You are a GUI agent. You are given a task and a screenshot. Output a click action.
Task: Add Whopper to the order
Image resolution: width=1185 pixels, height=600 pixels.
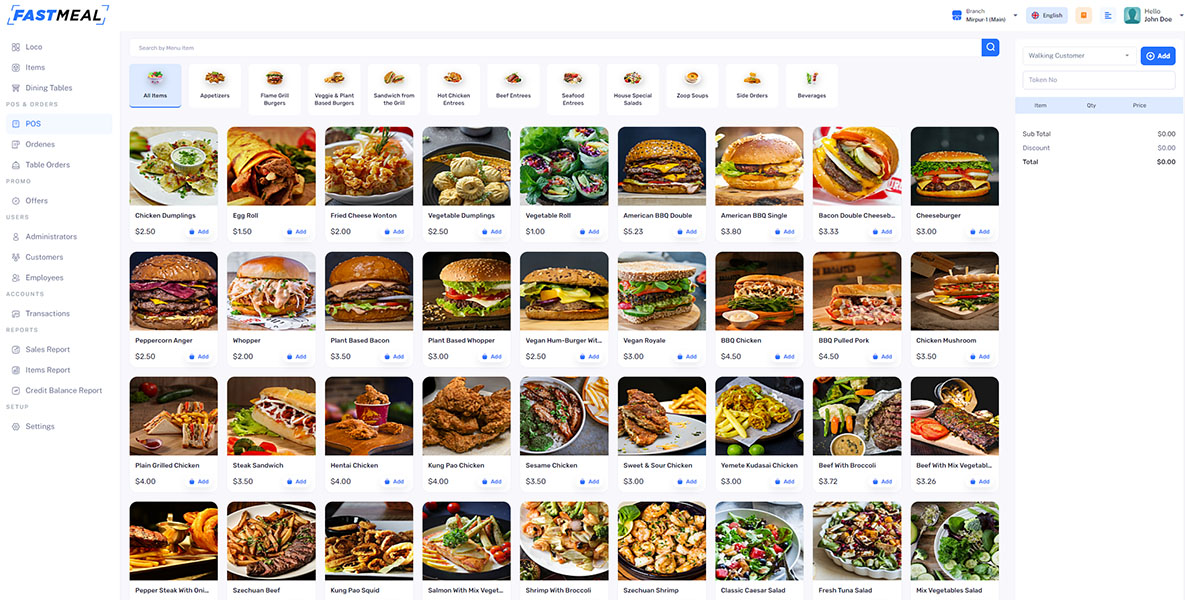[x=296, y=356]
